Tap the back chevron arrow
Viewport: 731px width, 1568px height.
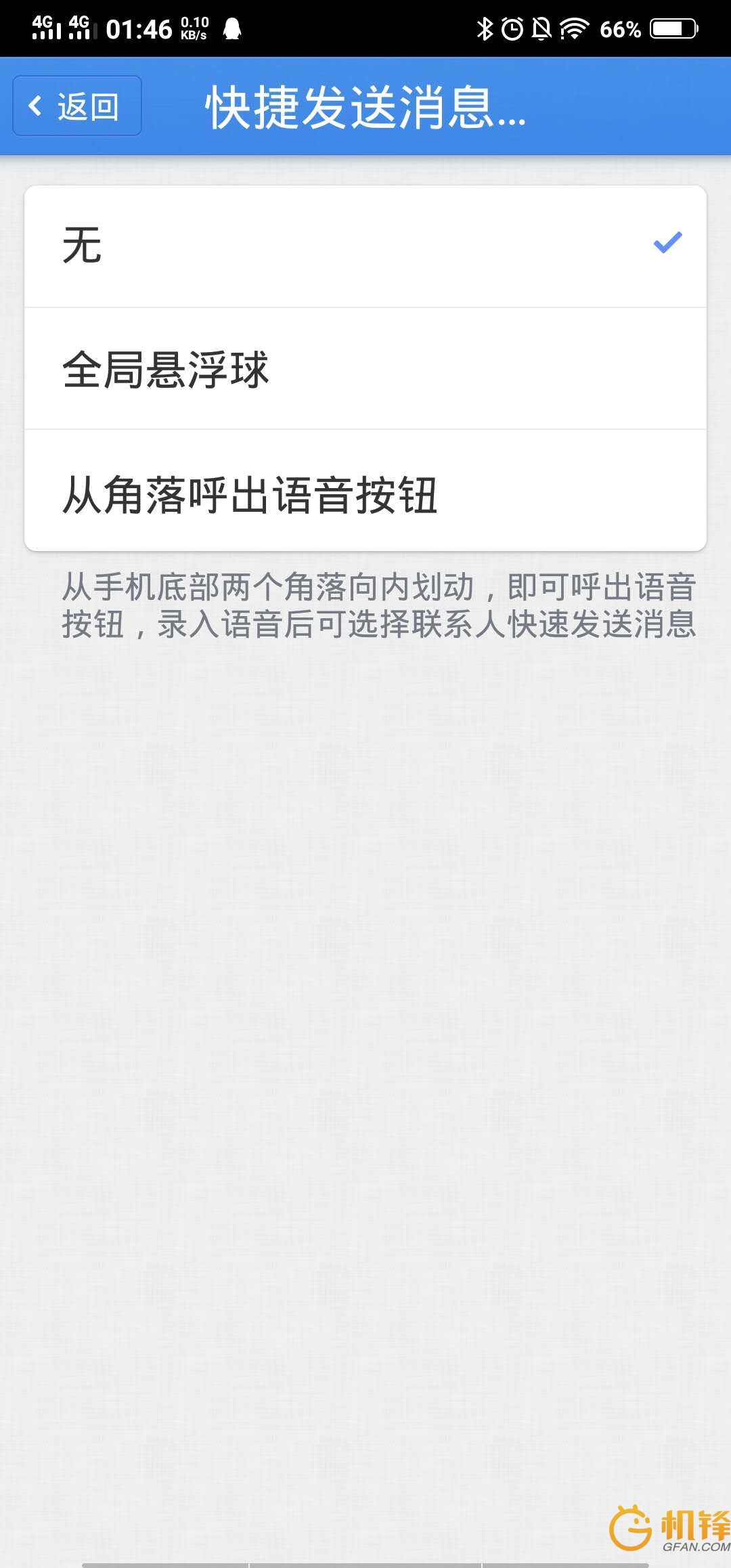coord(37,106)
